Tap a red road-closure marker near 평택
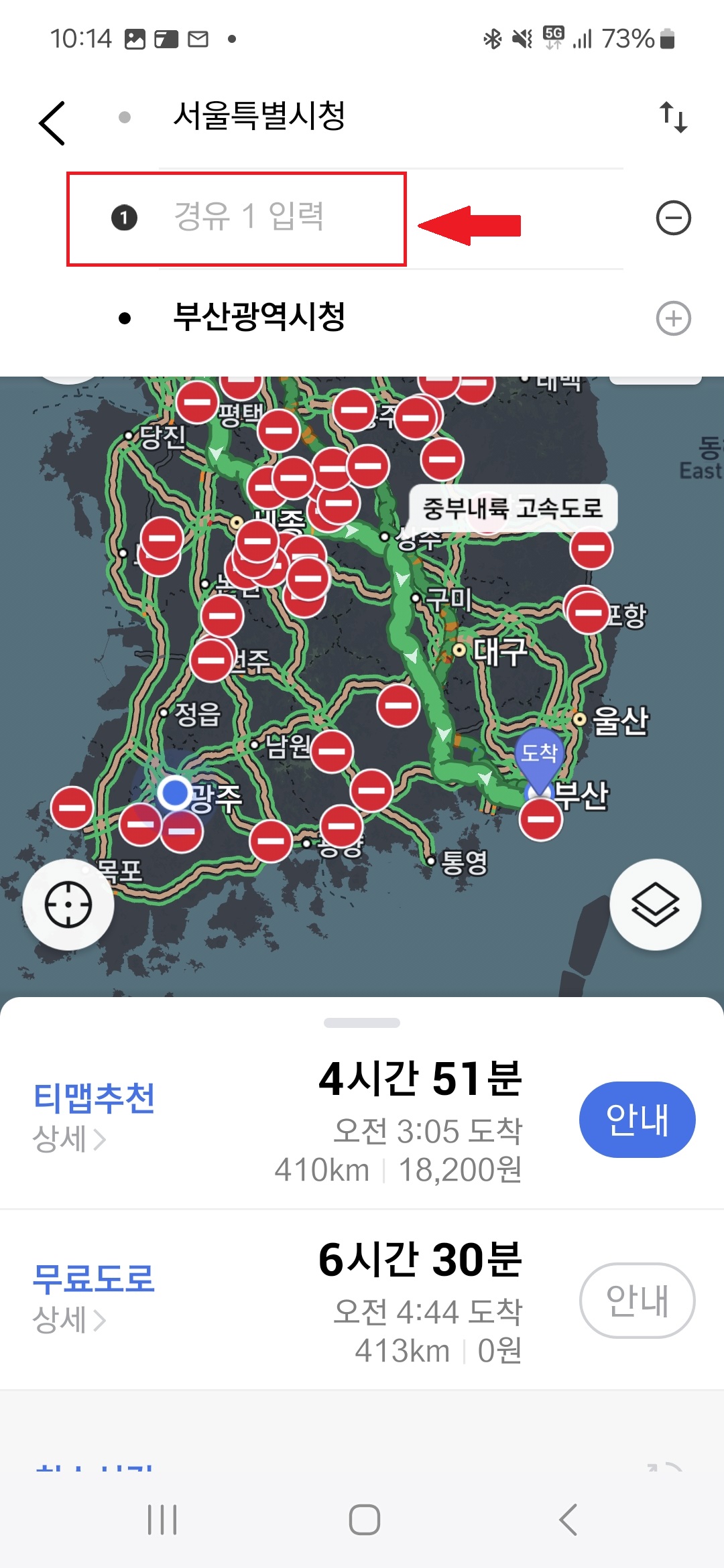The height and width of the screenshot is (1568, 724). [196, 405]
